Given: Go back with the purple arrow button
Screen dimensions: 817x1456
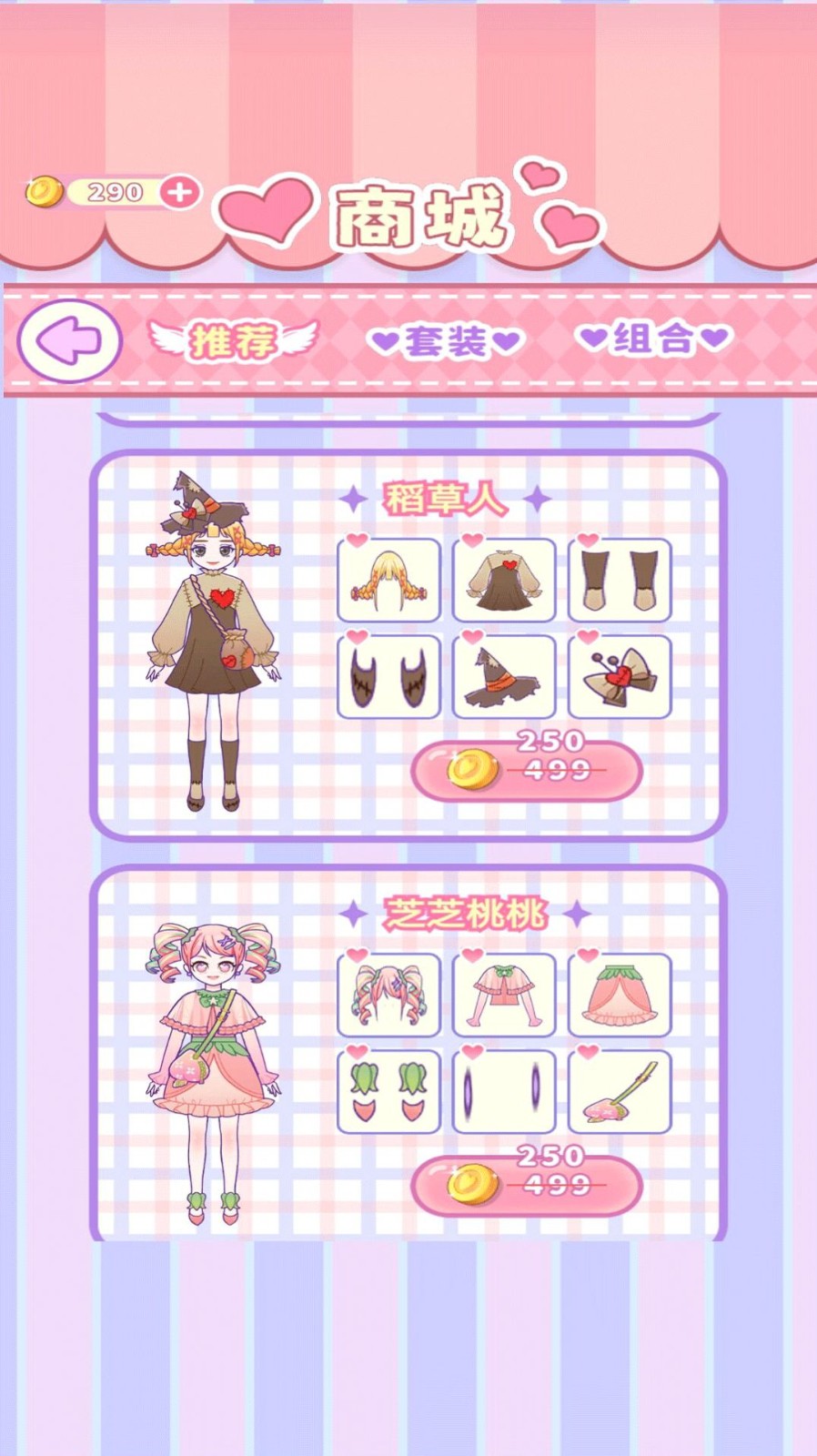Looking at the screenshot, I should 69,340.
